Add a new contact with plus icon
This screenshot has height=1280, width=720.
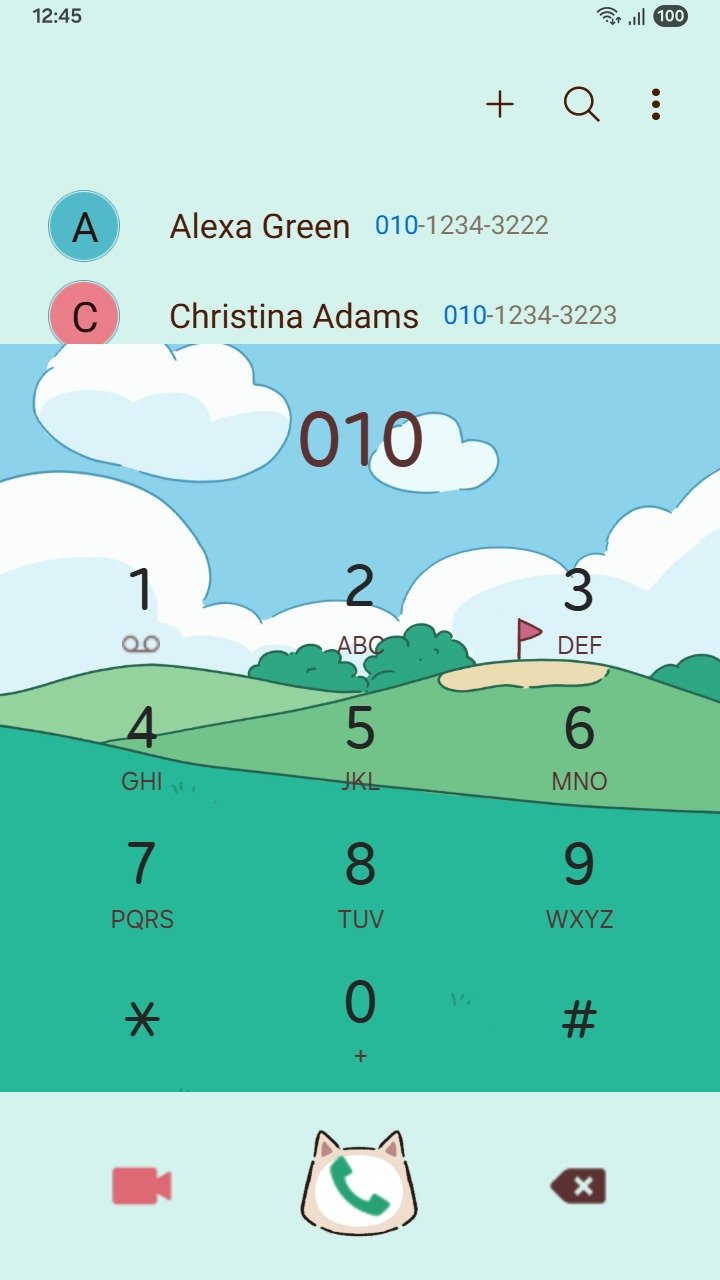(500, 104)
